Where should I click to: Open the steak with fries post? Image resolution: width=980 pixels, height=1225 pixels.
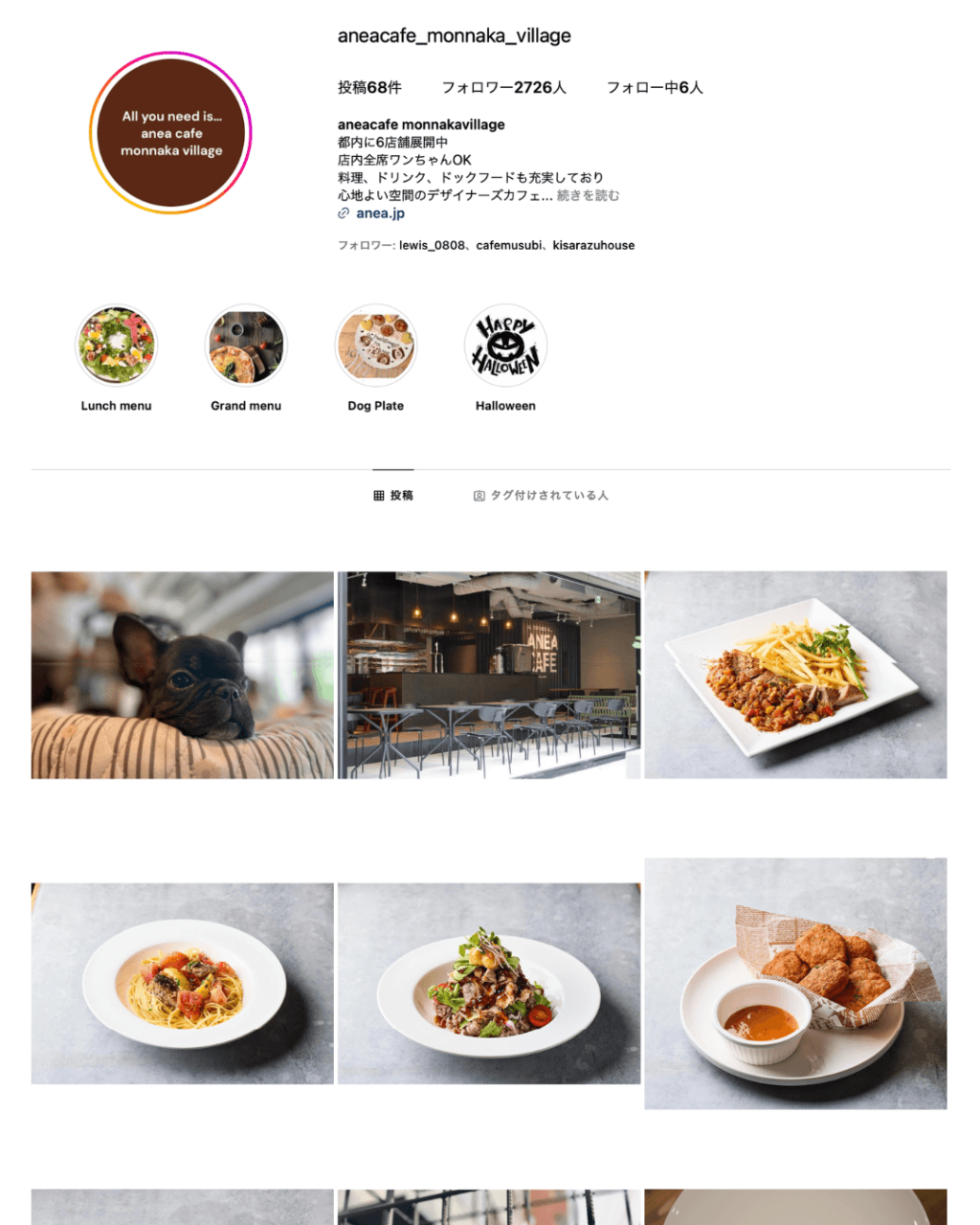[795, 675]
